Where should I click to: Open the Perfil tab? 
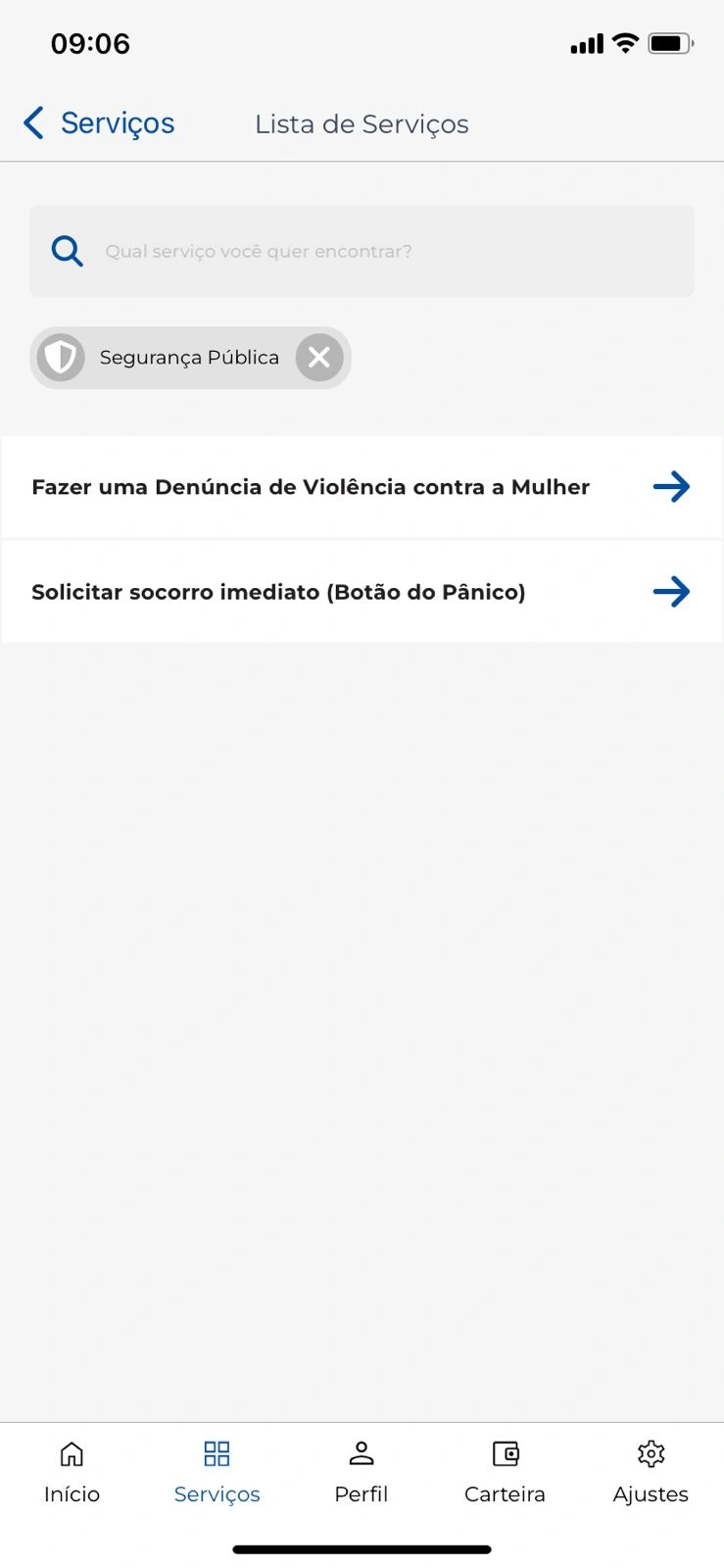tap(361, 1471)
